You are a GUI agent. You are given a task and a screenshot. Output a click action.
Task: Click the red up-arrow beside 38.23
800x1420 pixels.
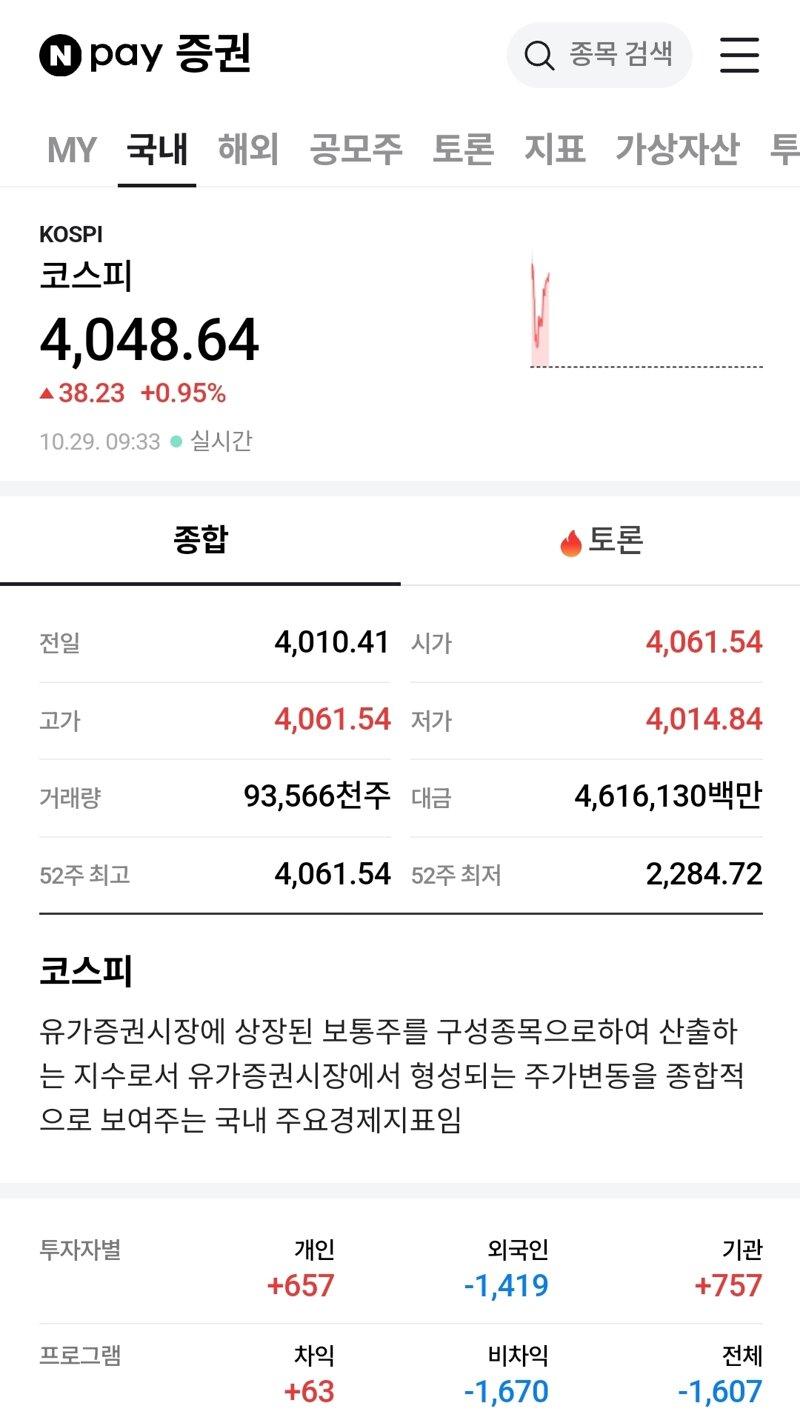46,393
